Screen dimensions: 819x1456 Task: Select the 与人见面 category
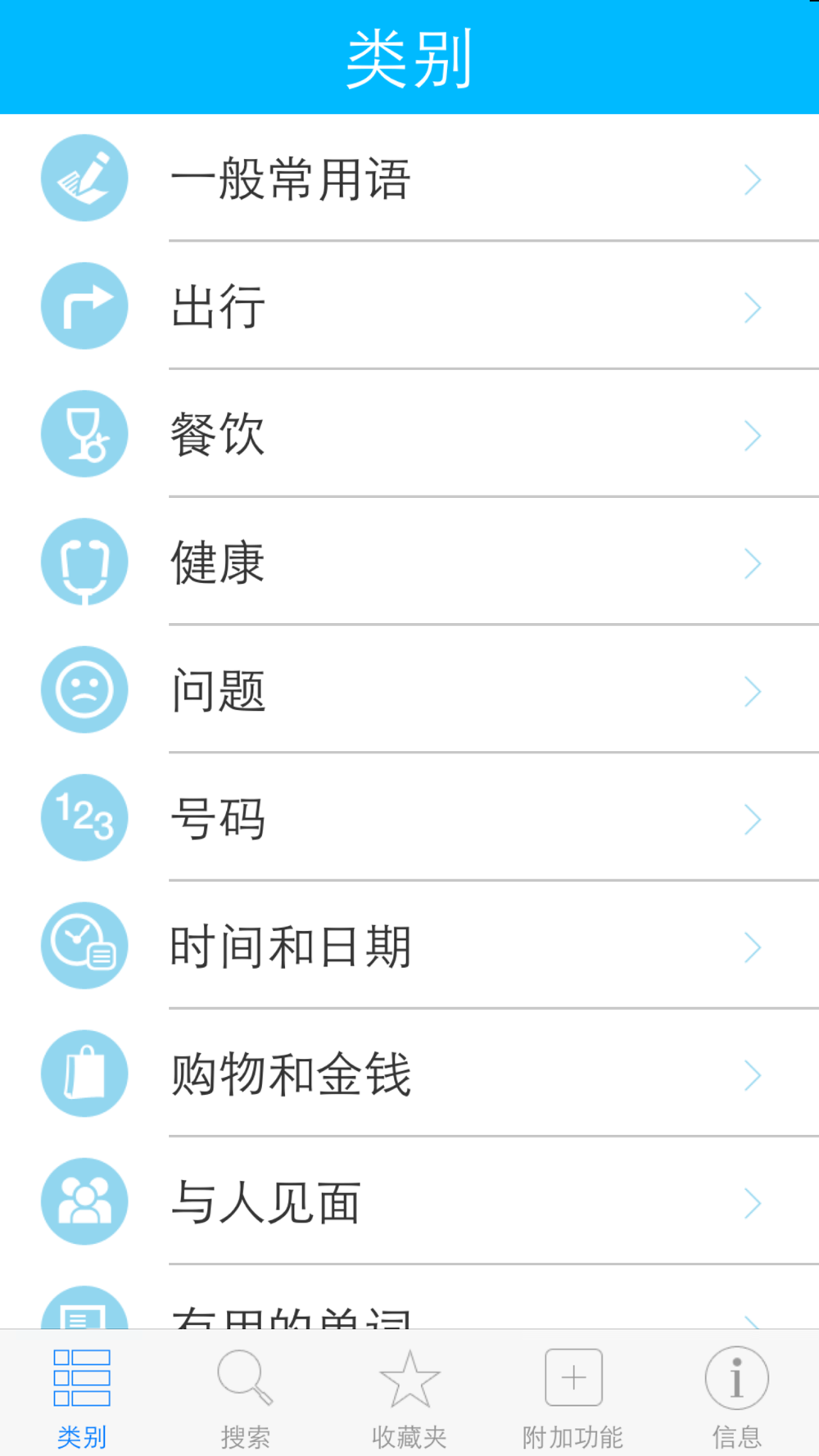click(409, 1201)
